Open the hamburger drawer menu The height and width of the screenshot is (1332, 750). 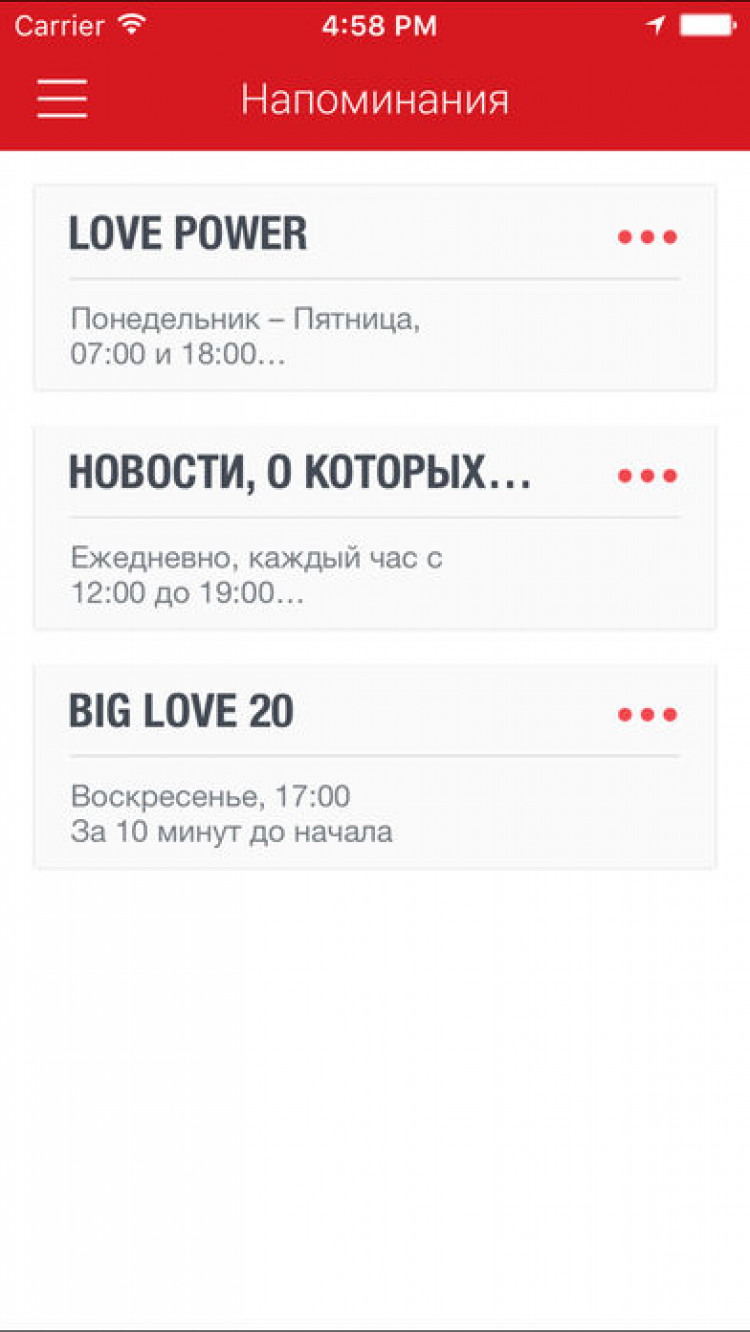[62, 99]
